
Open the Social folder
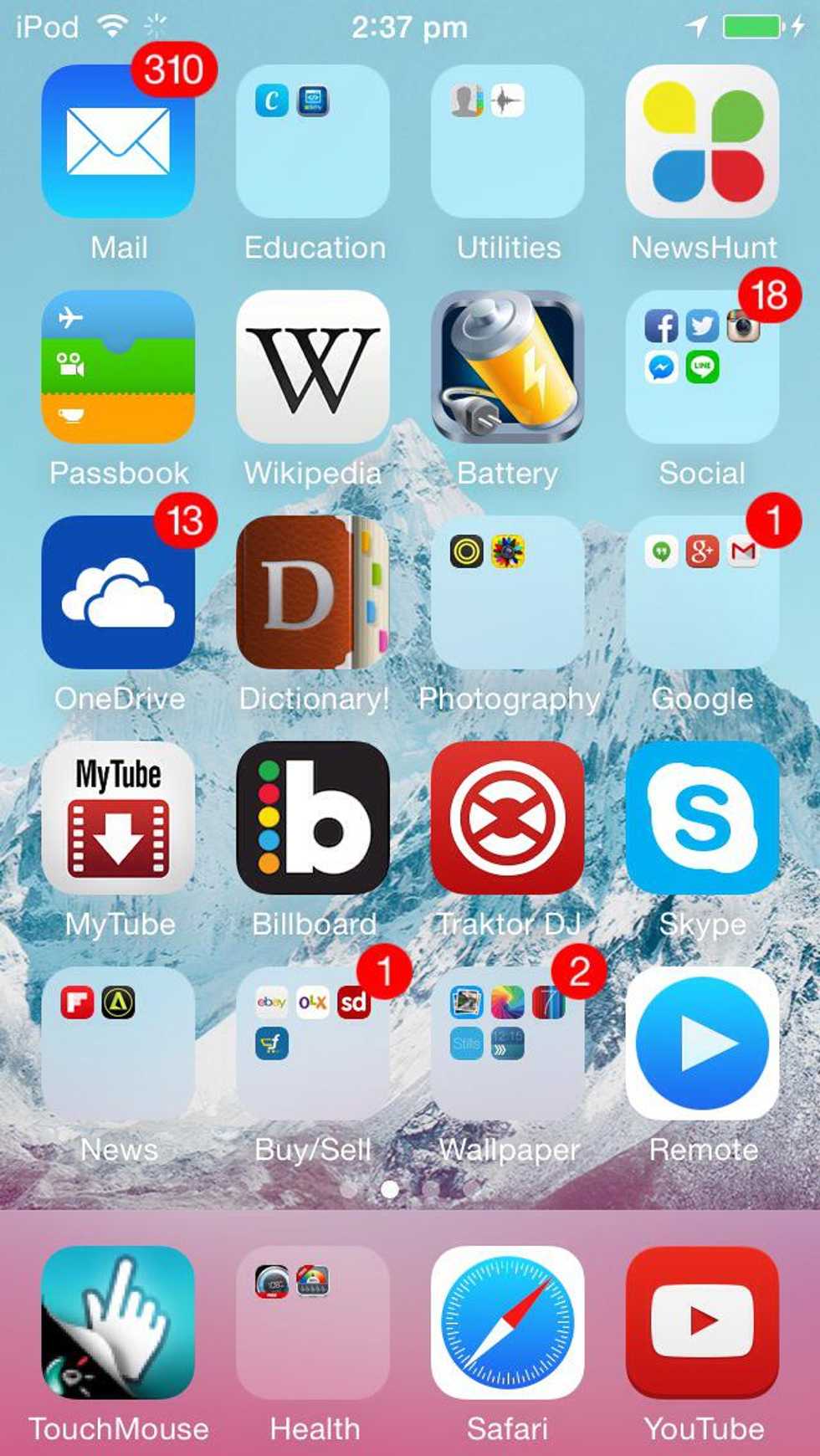[x=702, y=367]
